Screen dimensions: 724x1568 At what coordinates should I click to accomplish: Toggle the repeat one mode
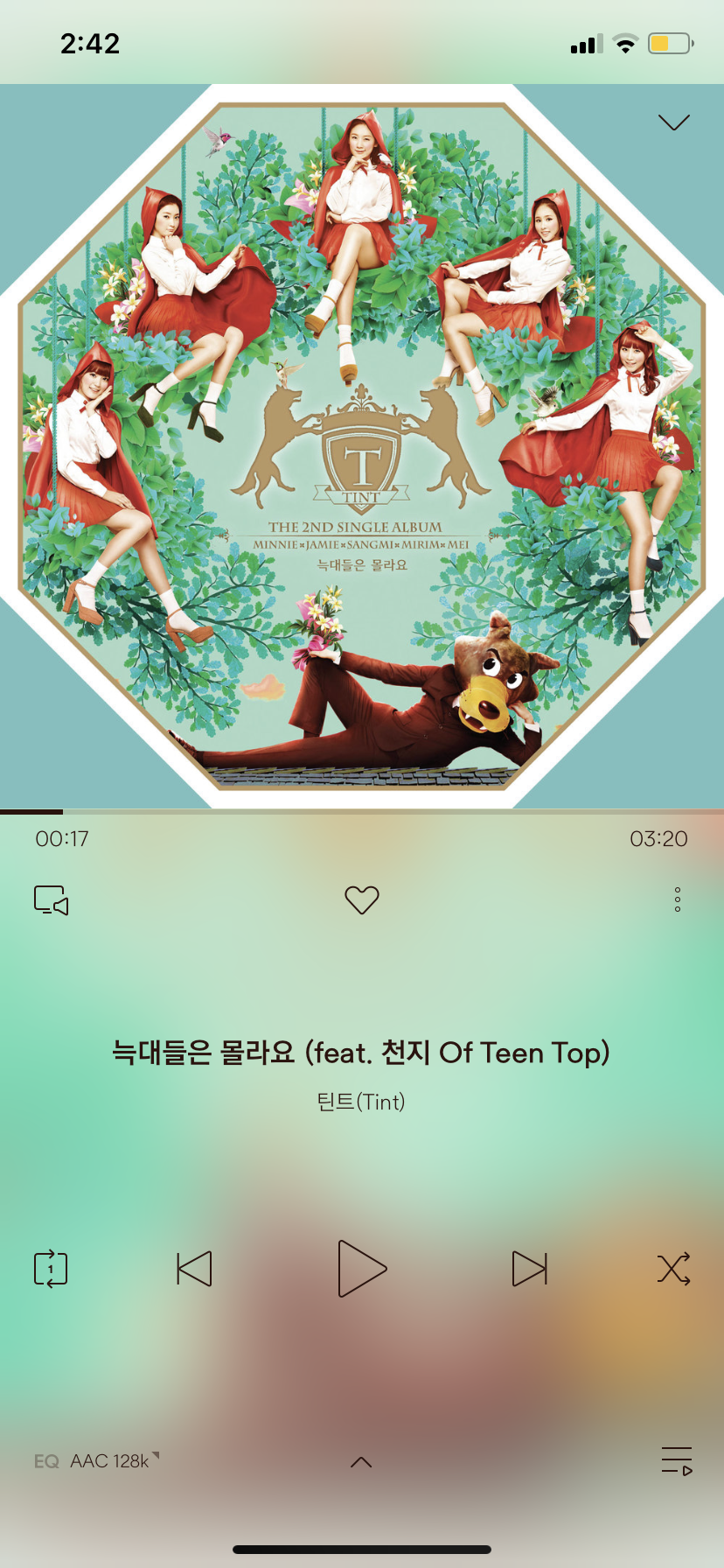(x=51, y=1269)
